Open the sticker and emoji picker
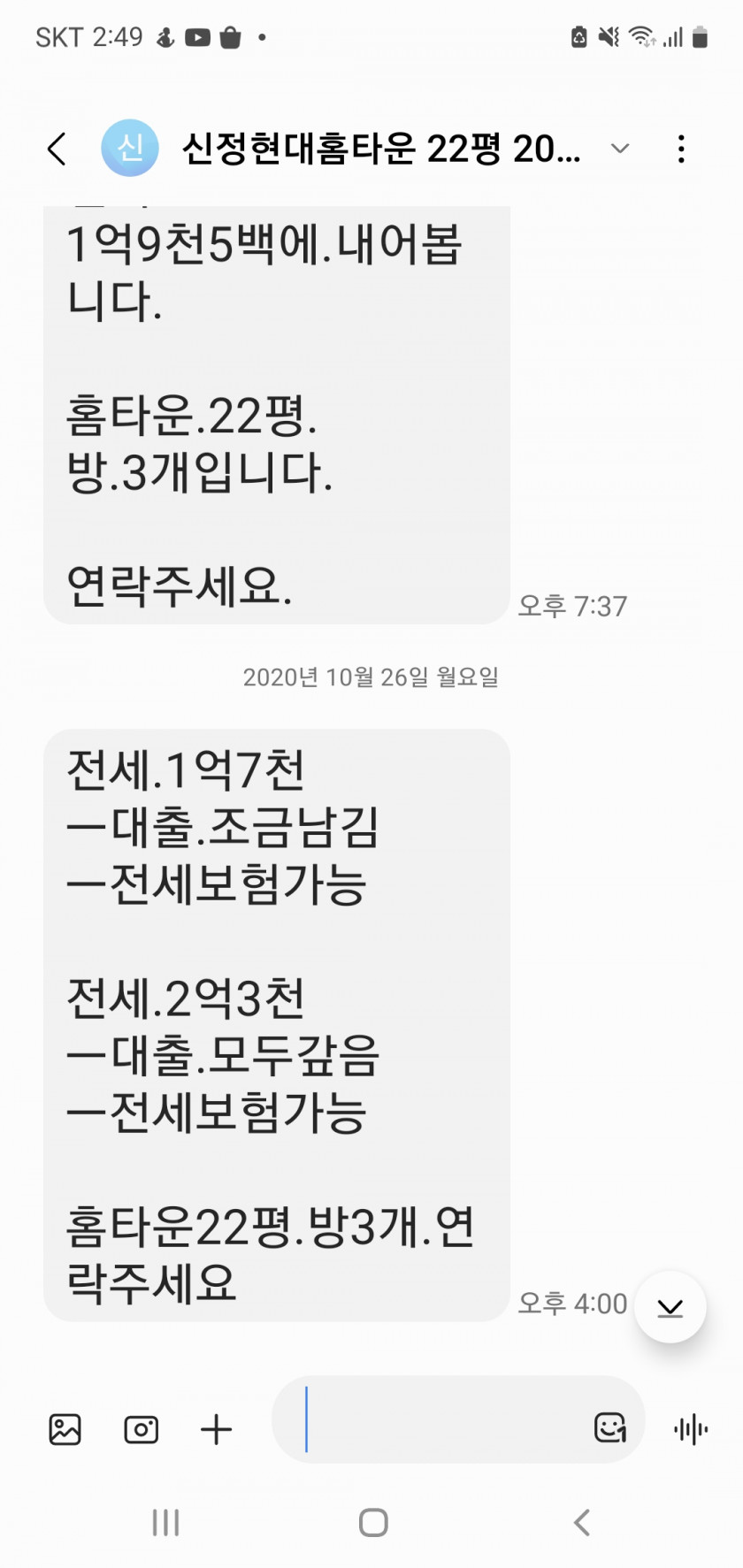This screenshot has height=1568, width=743. click(610, 1427)
